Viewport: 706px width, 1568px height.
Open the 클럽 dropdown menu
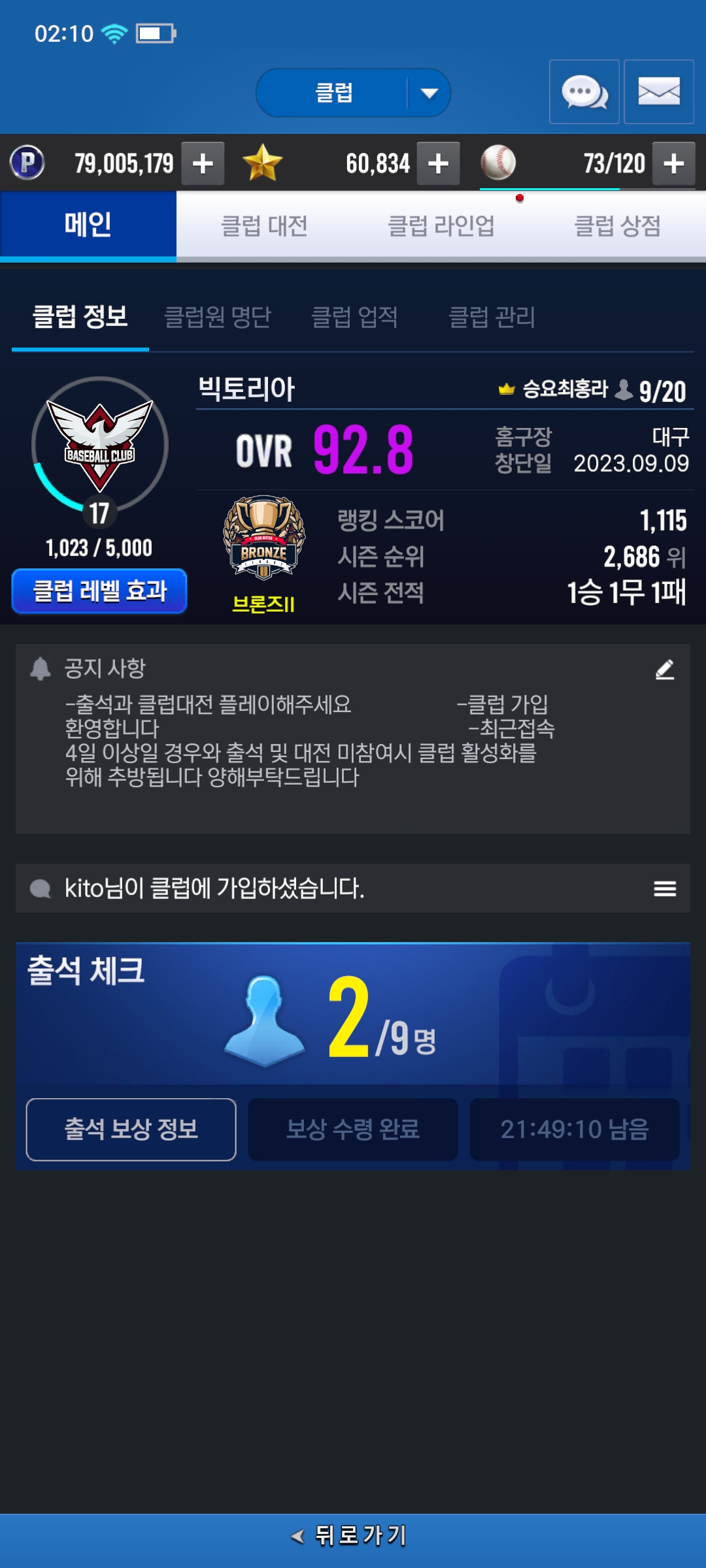(x=353, y=93)
